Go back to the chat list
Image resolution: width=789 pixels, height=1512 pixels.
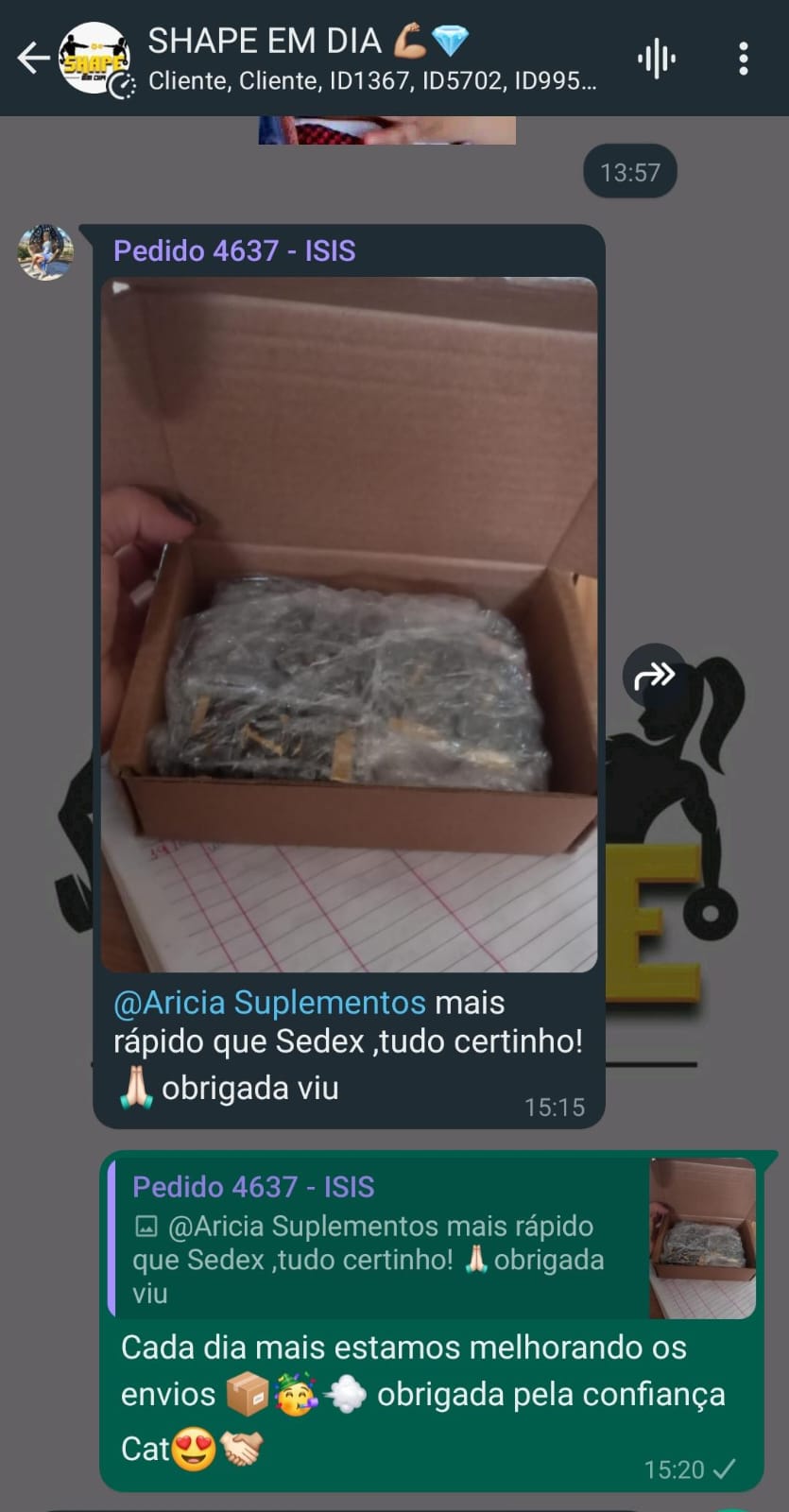point(33,59)
